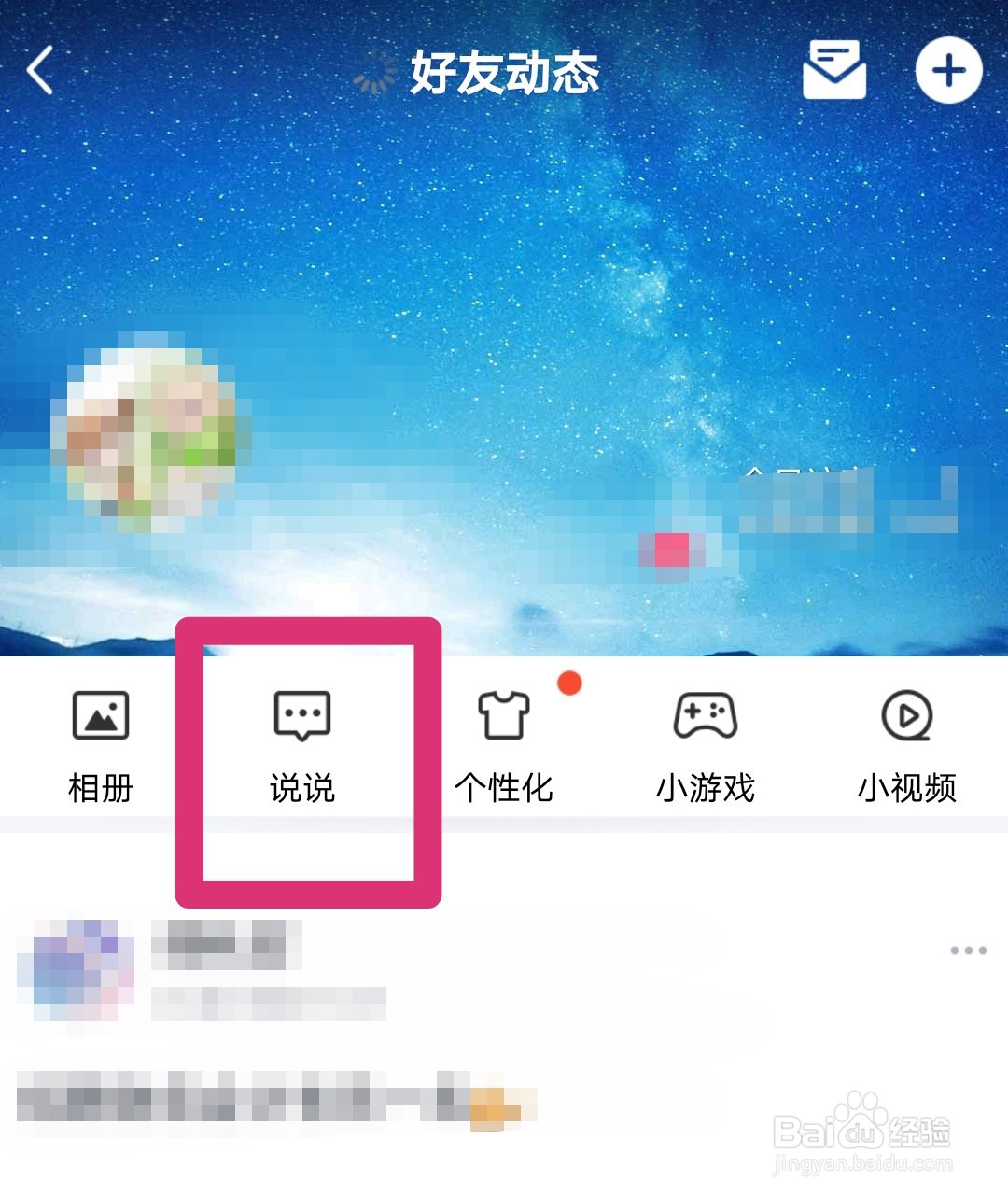1008x1198 pixels.
Task: Open the post author's avatar
Action: click(77, 971)
